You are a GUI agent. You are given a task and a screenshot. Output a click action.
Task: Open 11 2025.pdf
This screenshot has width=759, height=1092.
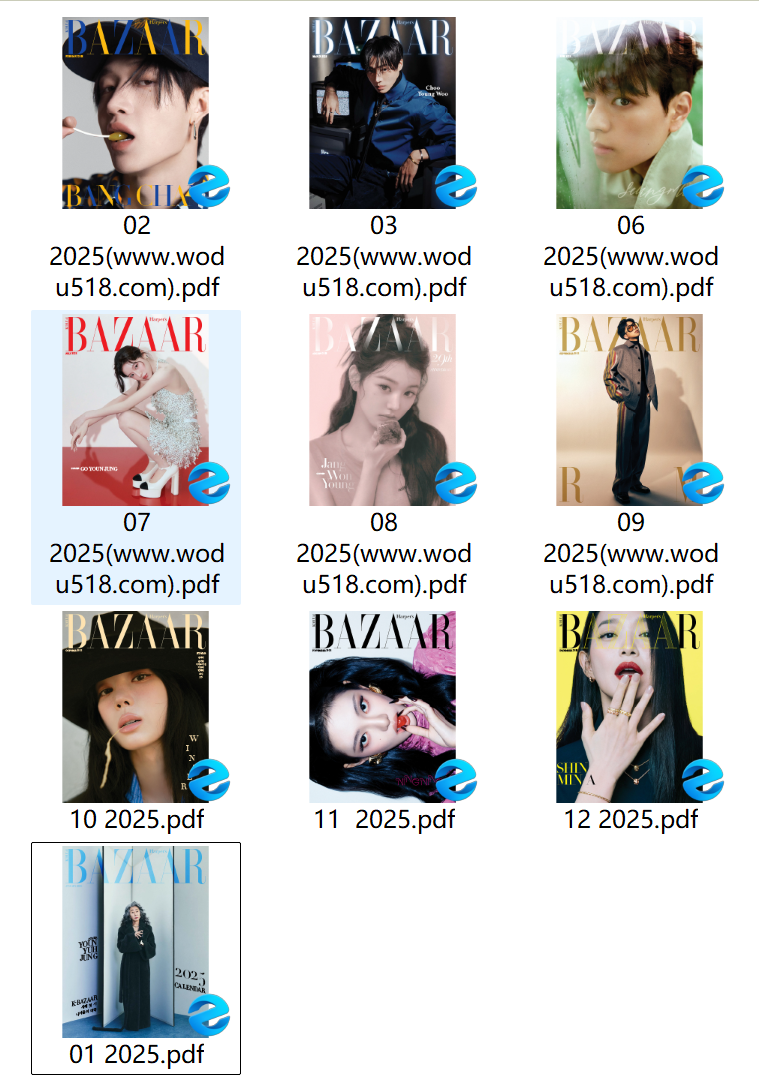click(382, 706)
